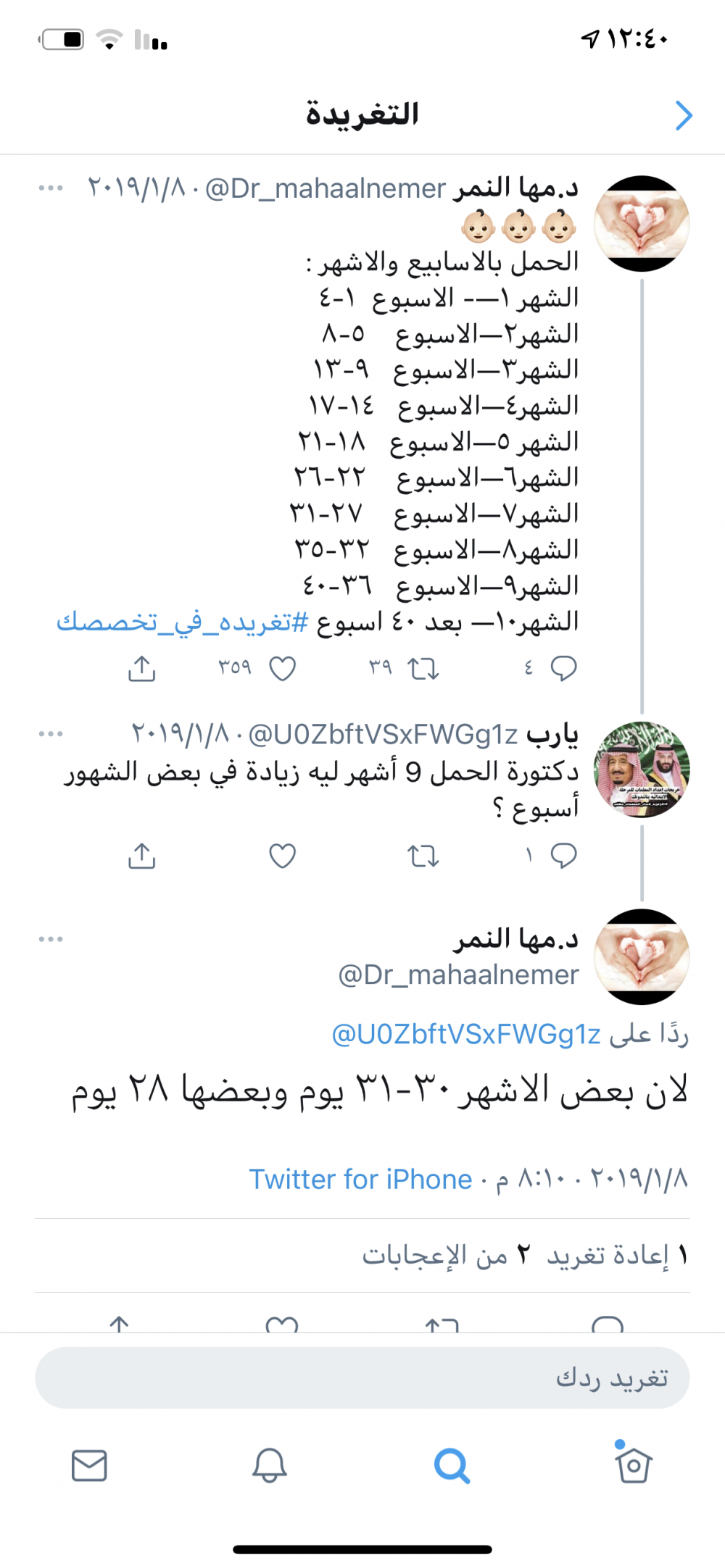Share the pregnancy weeks tweet by د.مها النمر
Screen dimensions: 725x1568
[142, 668]
